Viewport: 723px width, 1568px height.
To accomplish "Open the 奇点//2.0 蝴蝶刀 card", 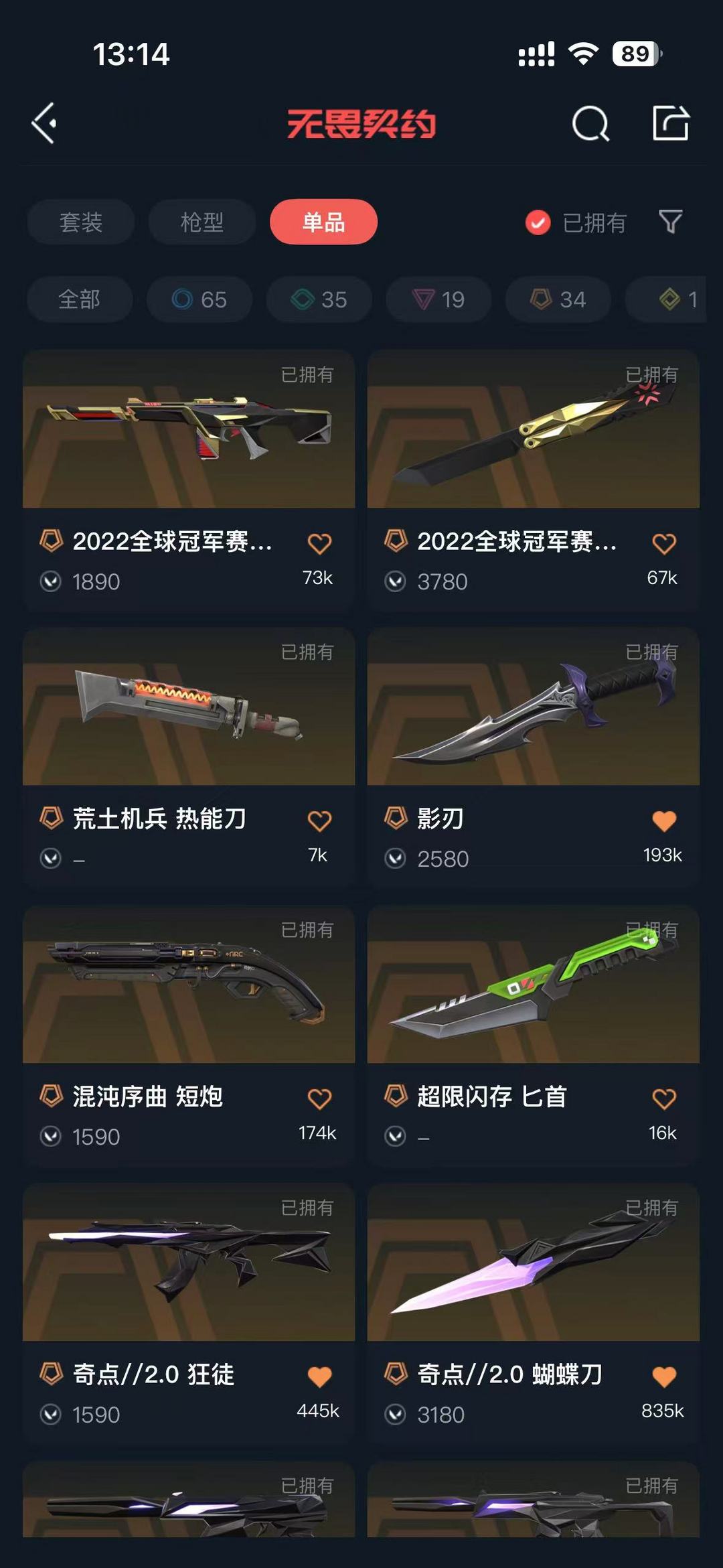I will [x=534, y=1313].
